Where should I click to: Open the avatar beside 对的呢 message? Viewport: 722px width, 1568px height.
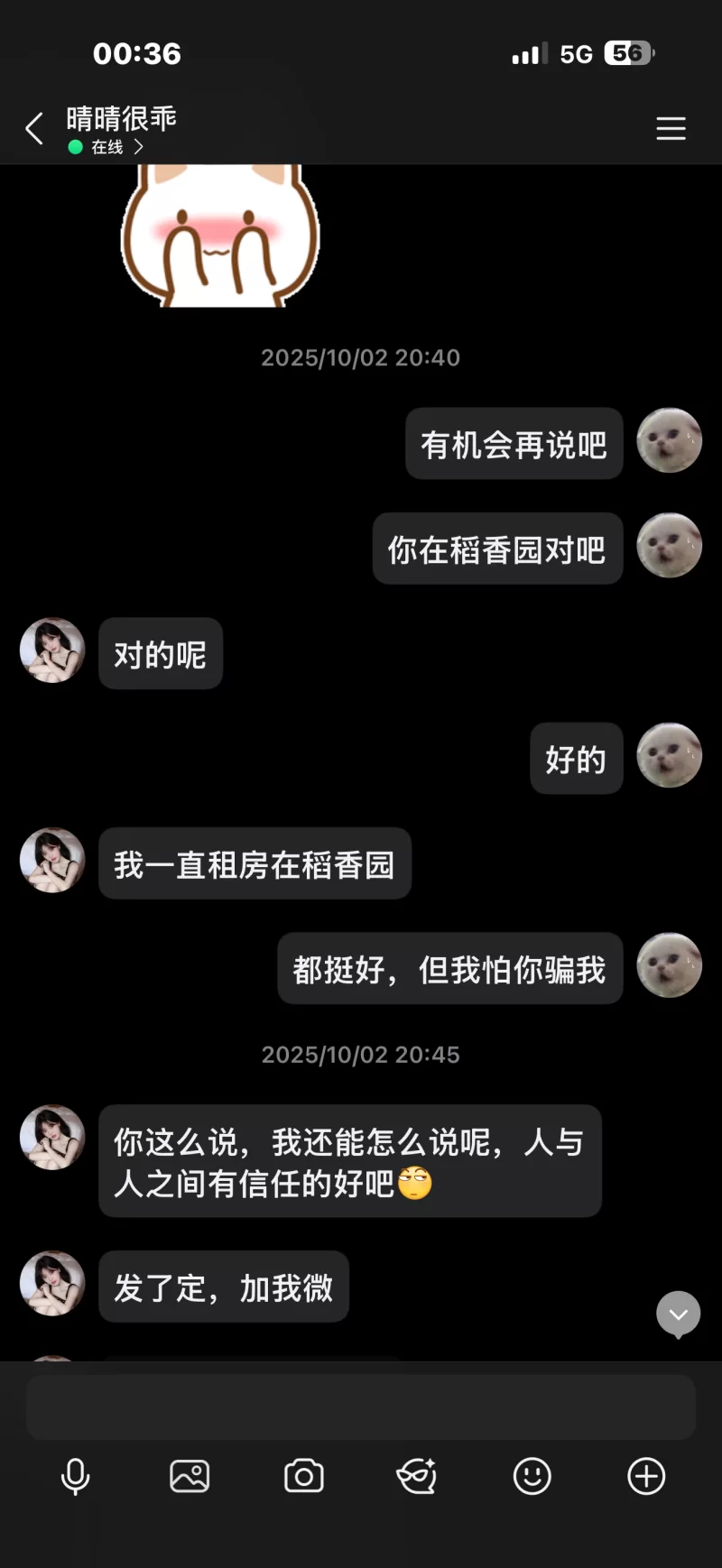click(x=52, y=650)
